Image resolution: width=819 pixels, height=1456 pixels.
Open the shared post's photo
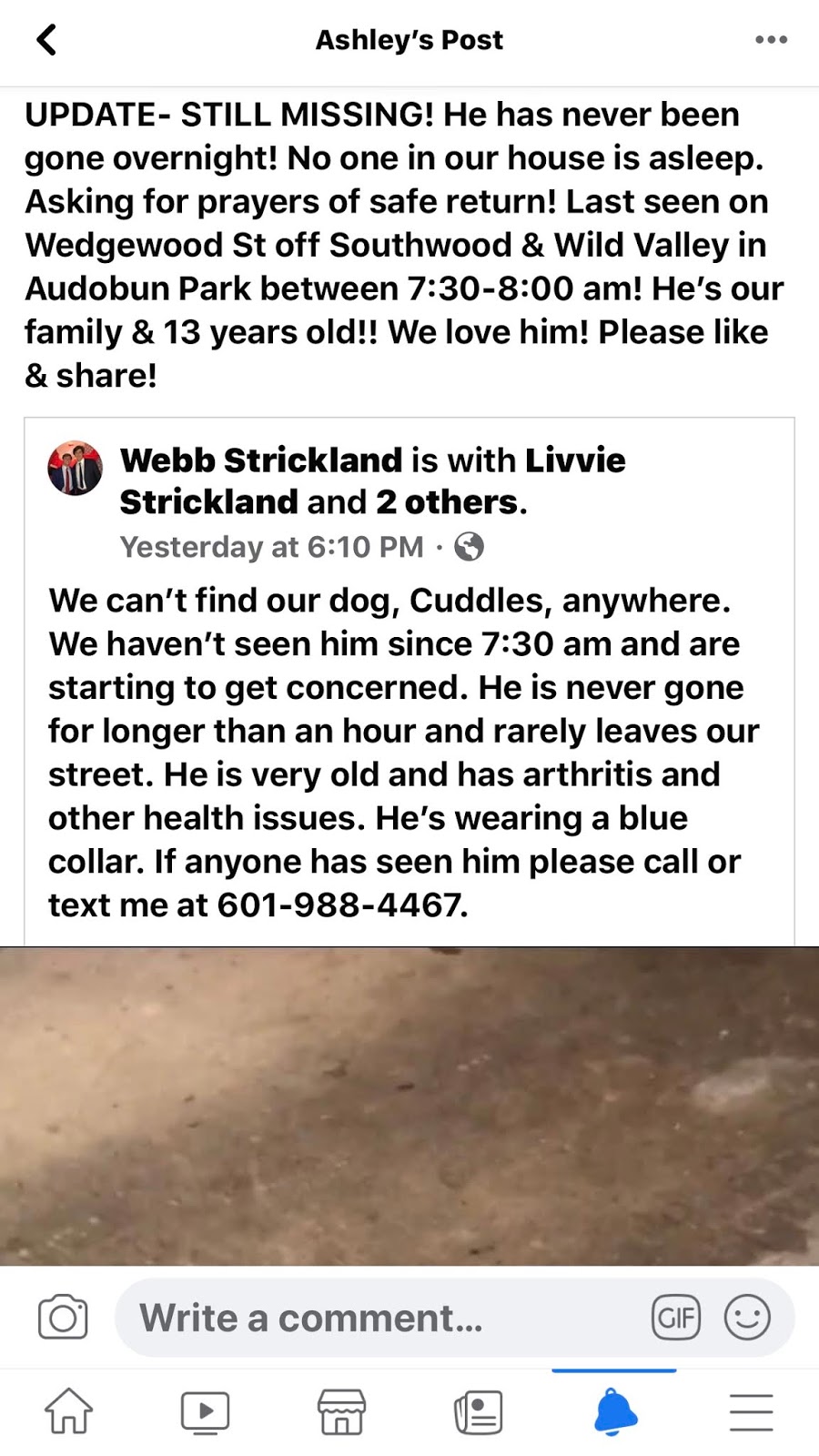[409, 1106]
